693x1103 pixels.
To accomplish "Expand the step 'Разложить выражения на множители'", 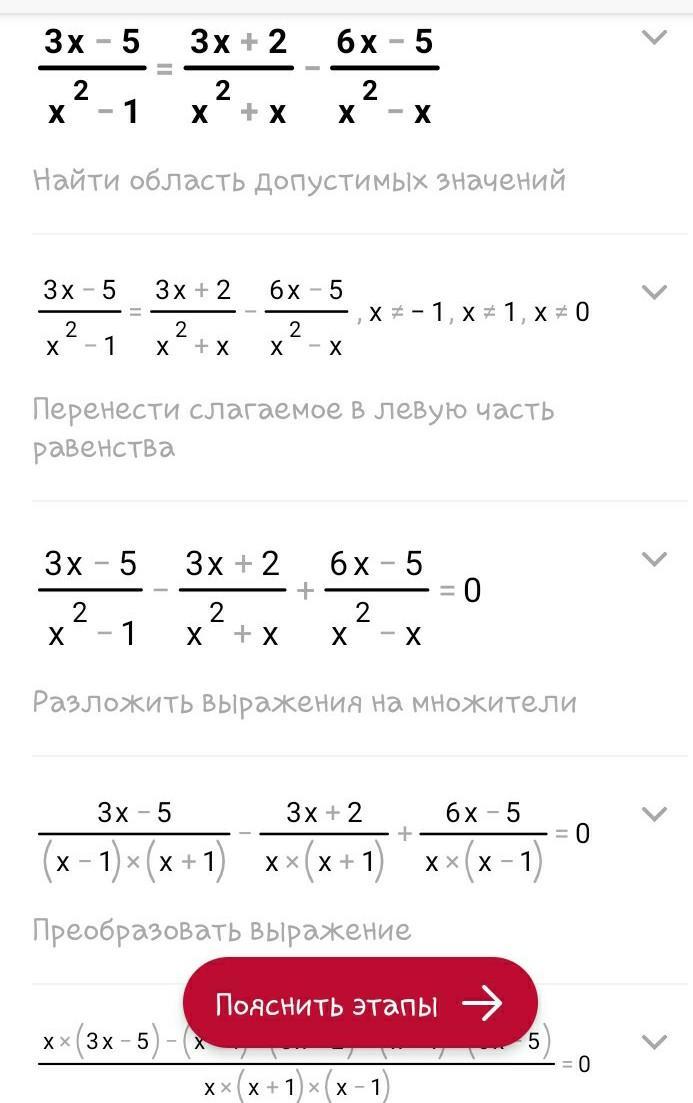I will pos(653,558).
